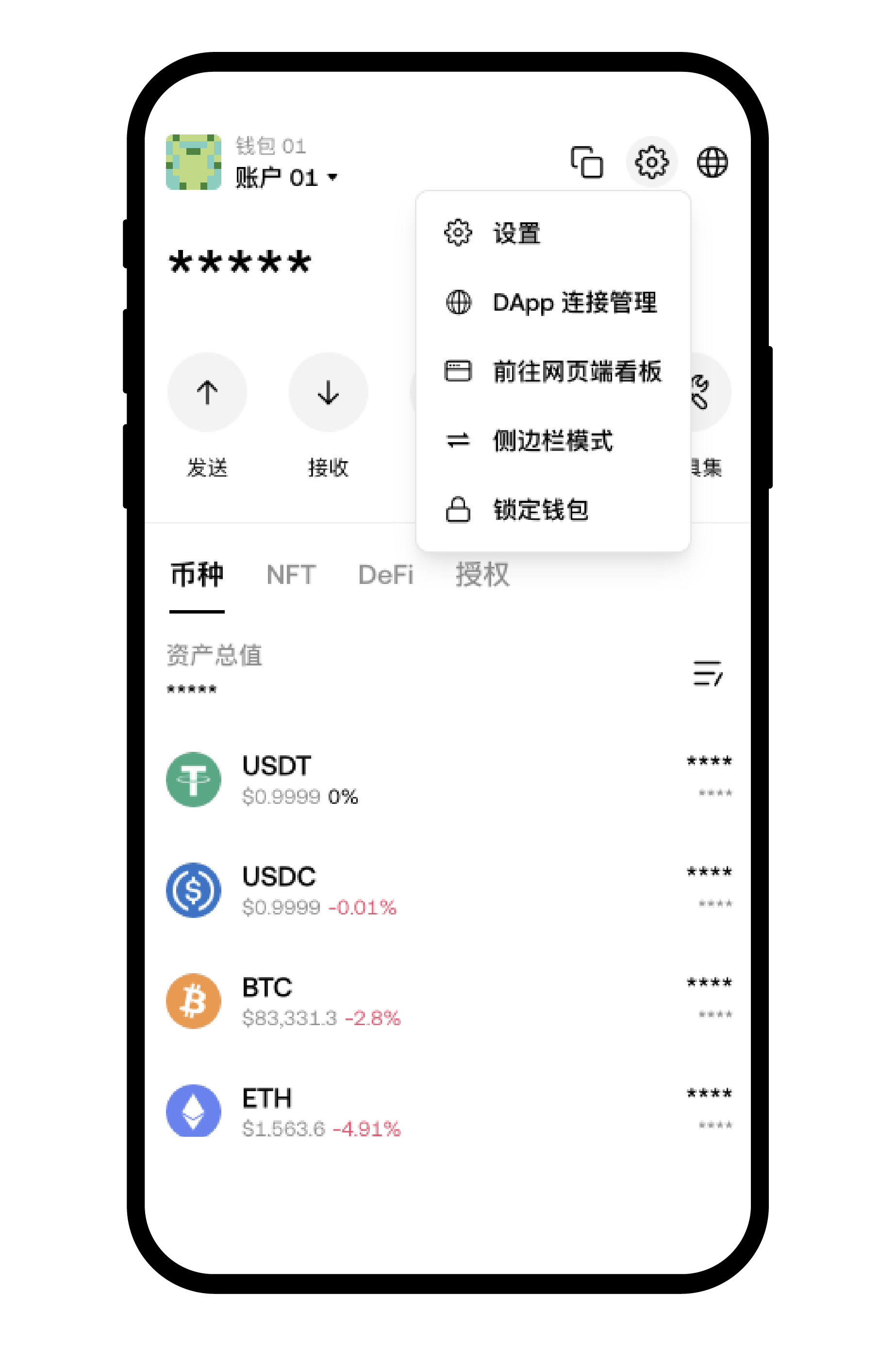Click the BTC token icon
The width and height of the screenshot is (896, 1346).
193,1001
